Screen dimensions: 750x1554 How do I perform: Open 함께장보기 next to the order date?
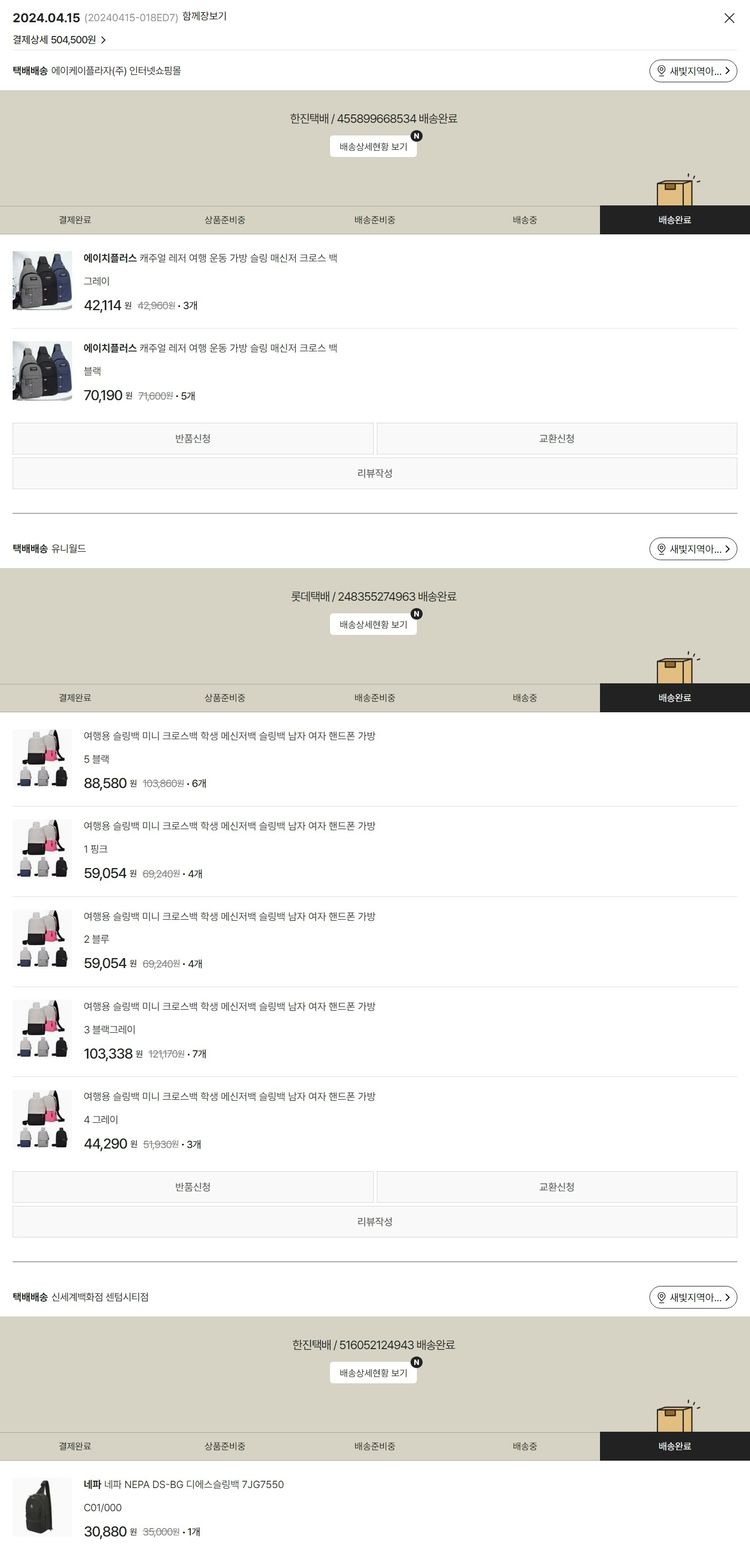204,17
